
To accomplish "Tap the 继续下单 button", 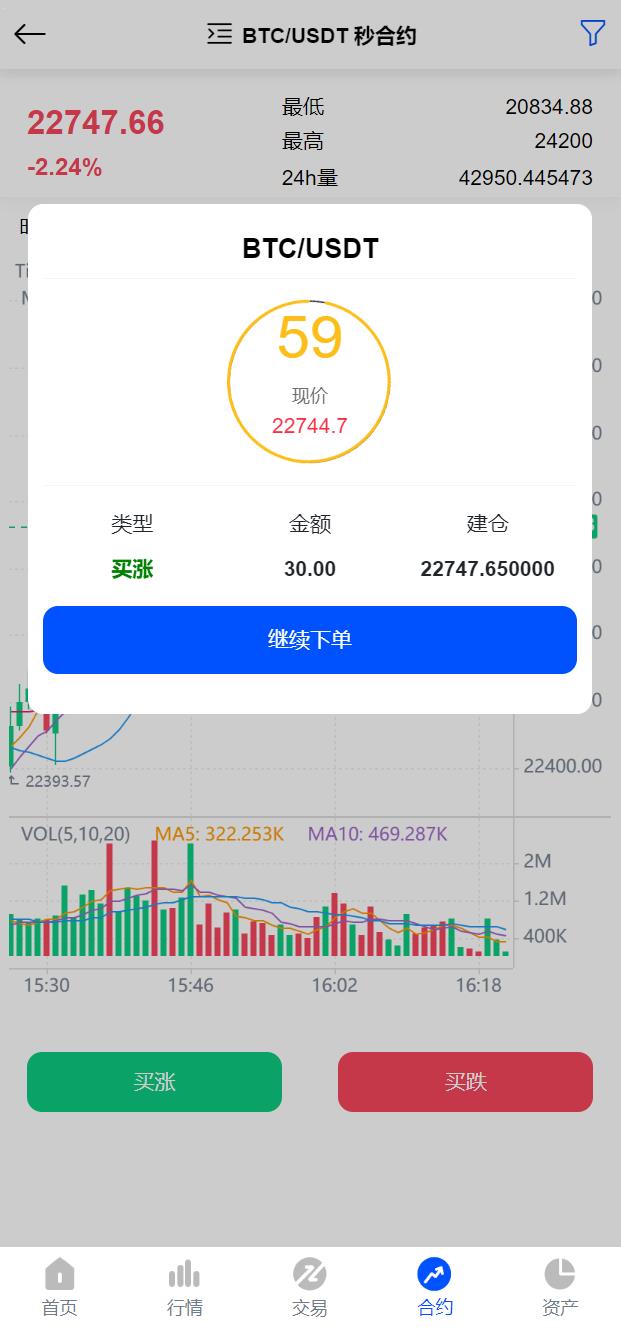I will (x=310, y=640).
